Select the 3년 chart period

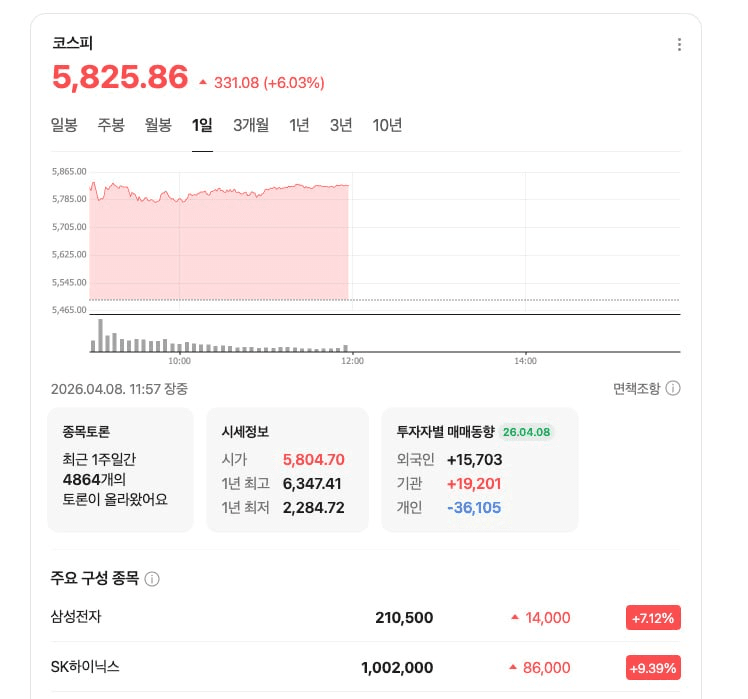pos(341,125)
